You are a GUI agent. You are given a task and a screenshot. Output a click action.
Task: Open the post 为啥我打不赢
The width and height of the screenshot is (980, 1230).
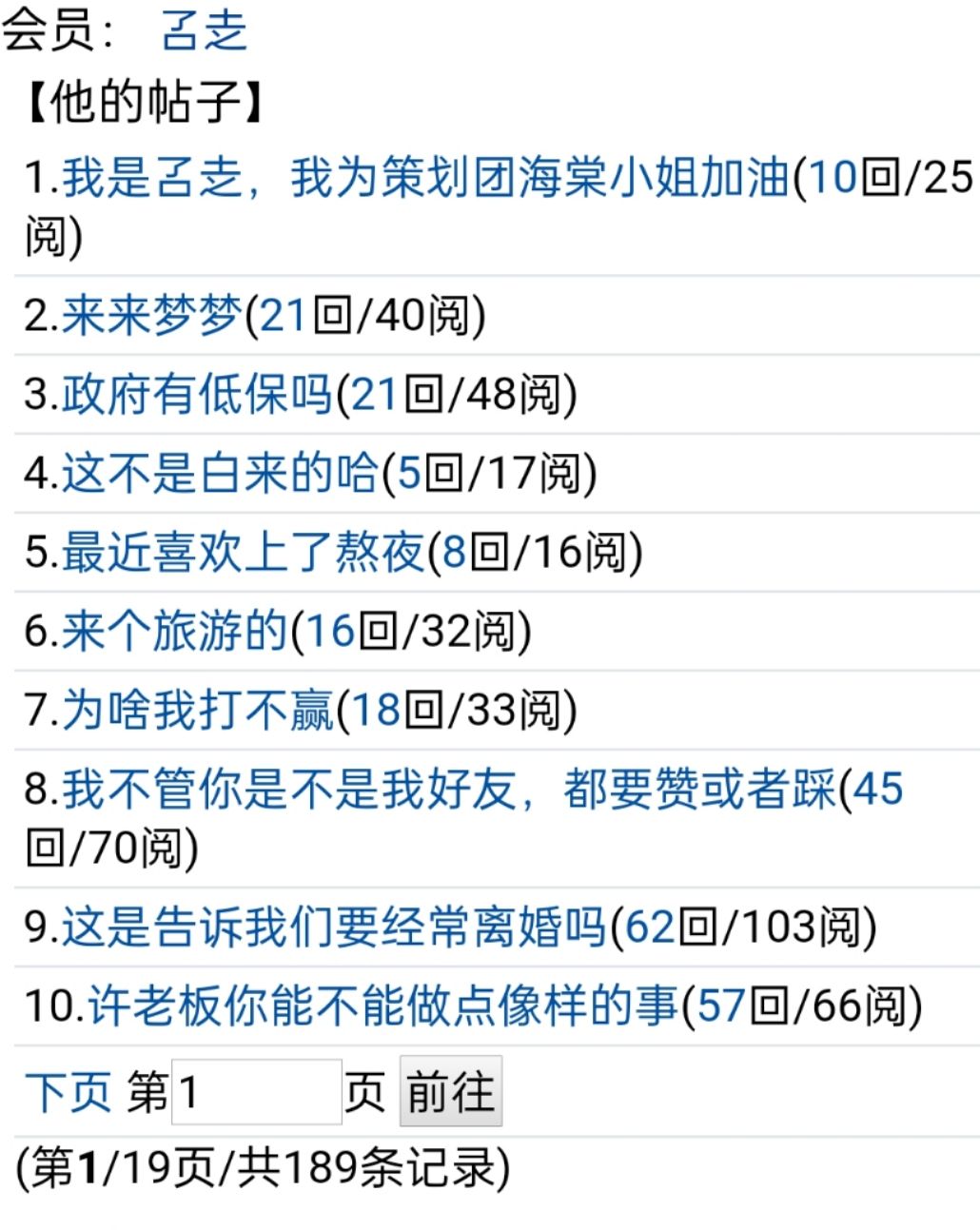[x=198, y=710]
